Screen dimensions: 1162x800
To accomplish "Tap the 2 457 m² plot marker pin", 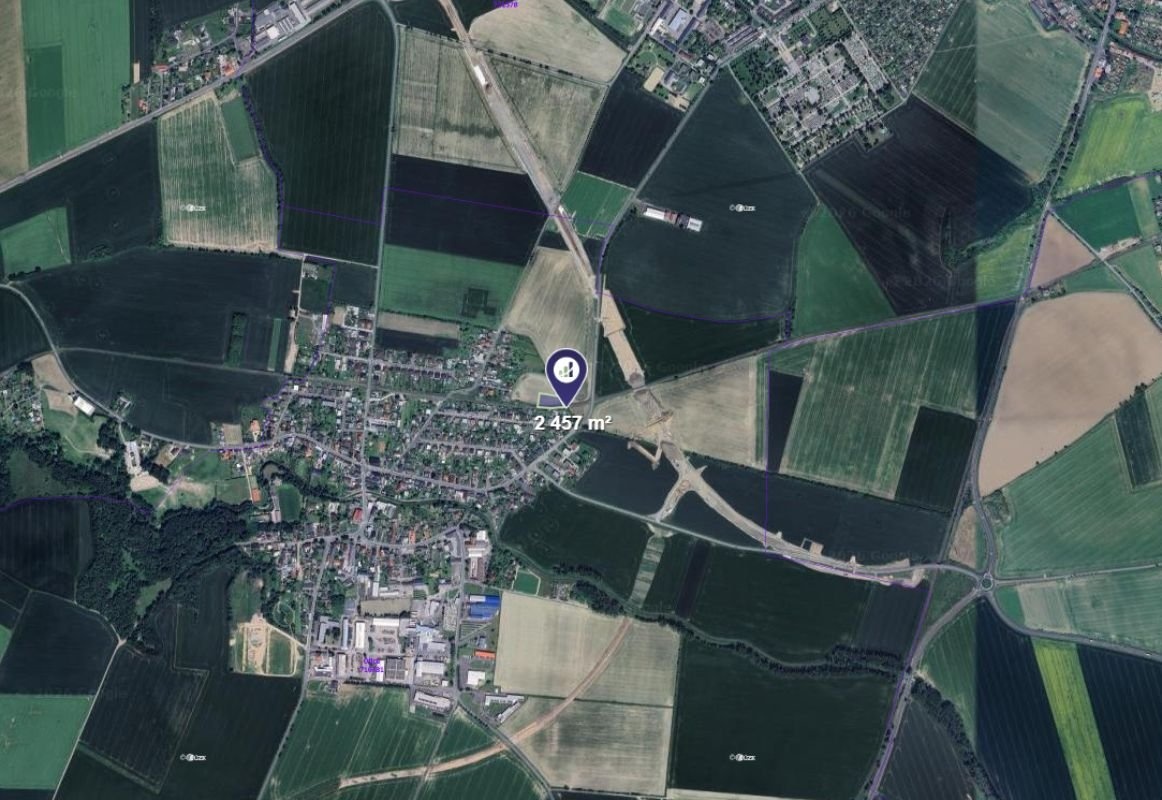I will pyautogui.click(x=567, y=372).
